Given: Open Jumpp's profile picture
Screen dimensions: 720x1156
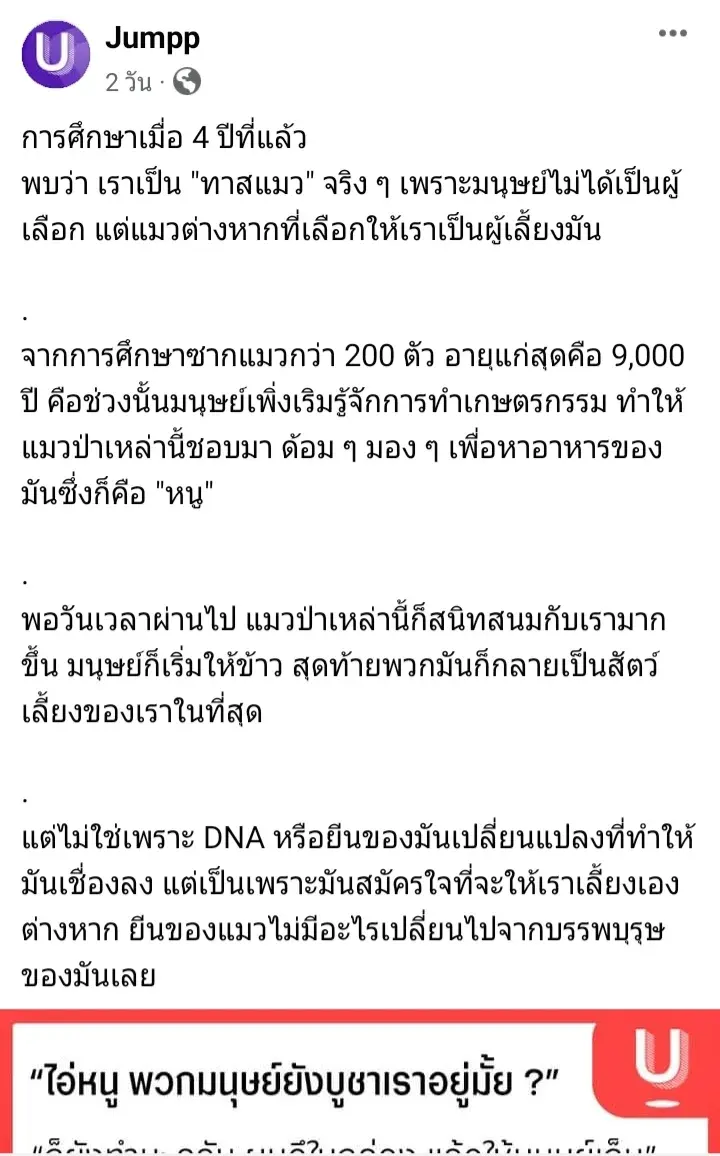Looking at the screenshot, I should tap(56, 55).
